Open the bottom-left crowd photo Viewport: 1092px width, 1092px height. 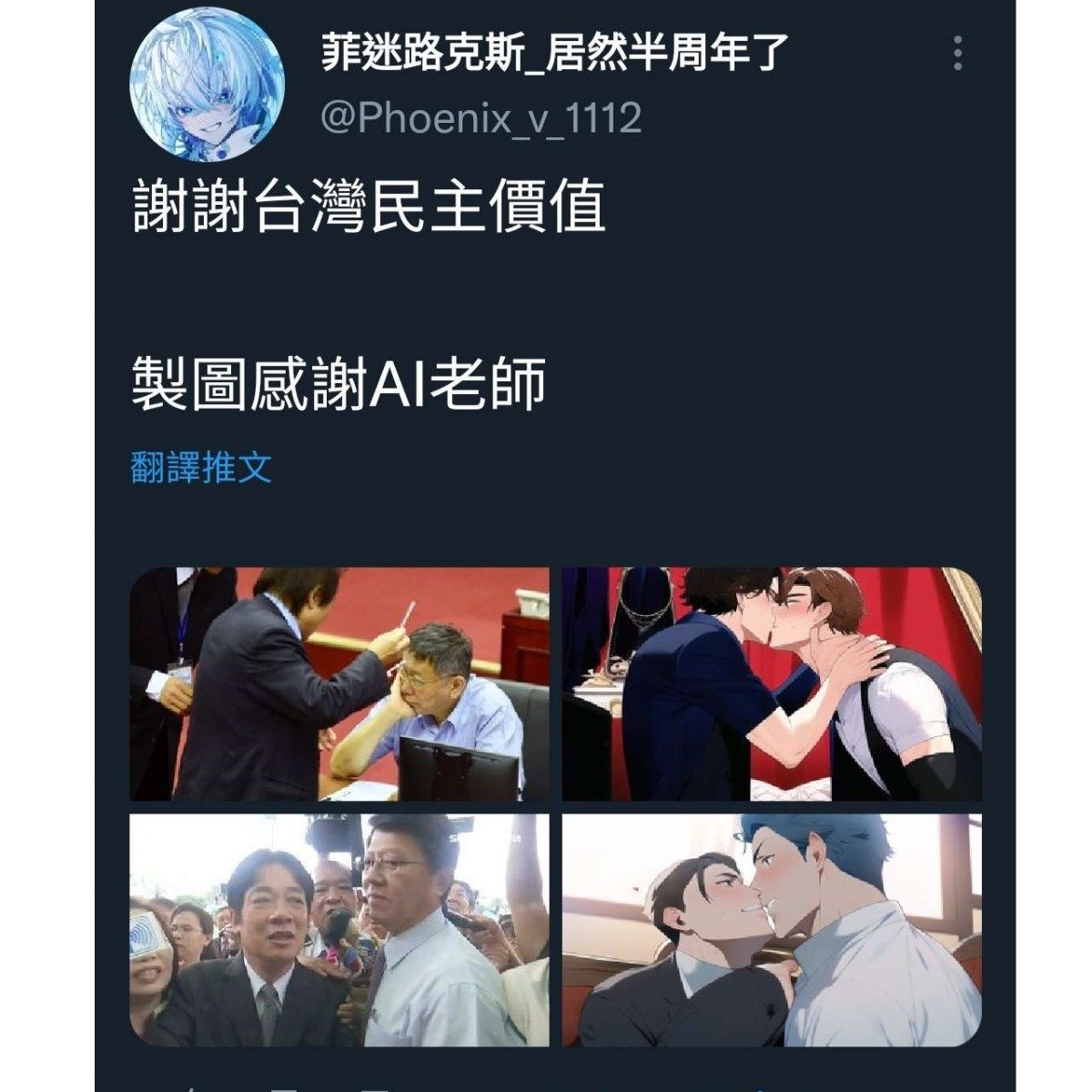pos(339,930)
